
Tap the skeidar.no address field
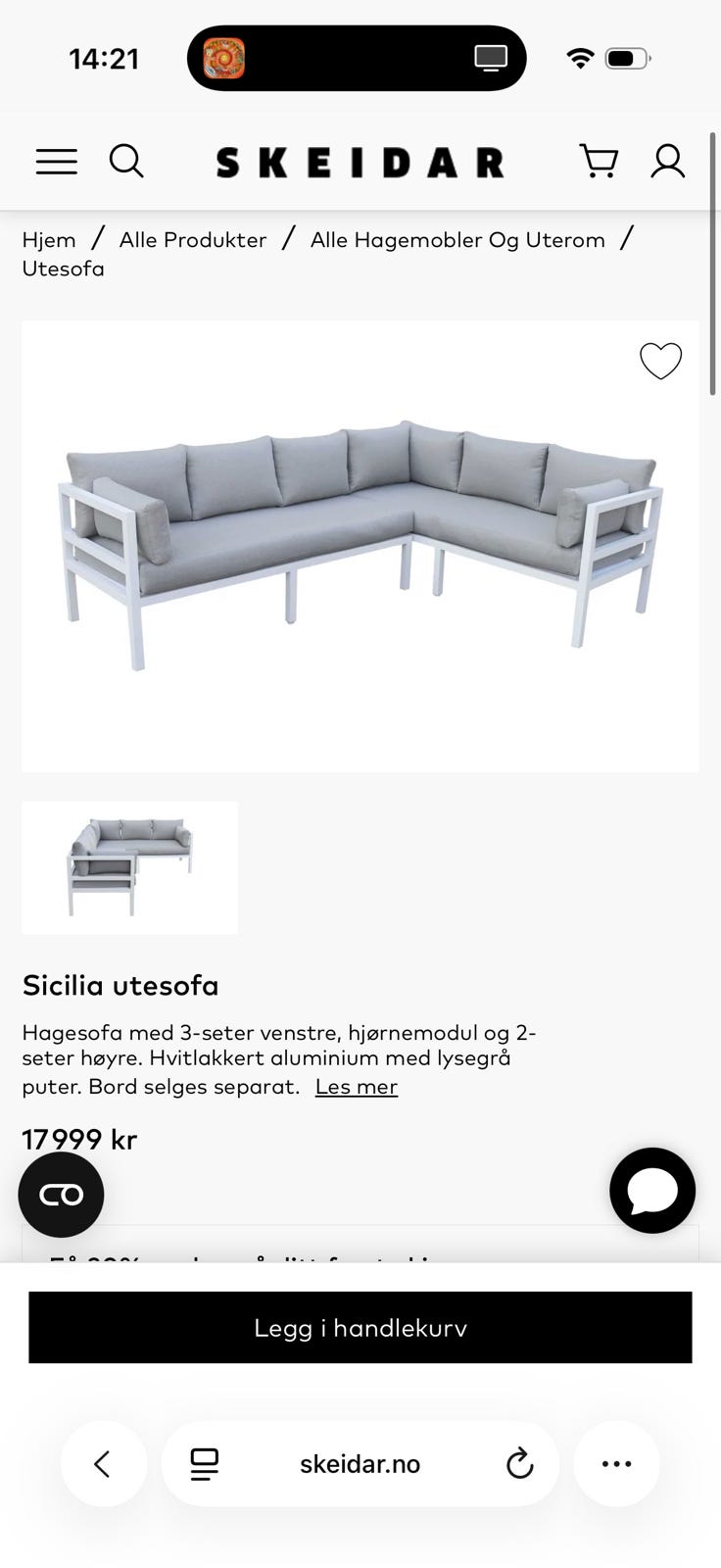(x=360, y=1464)
